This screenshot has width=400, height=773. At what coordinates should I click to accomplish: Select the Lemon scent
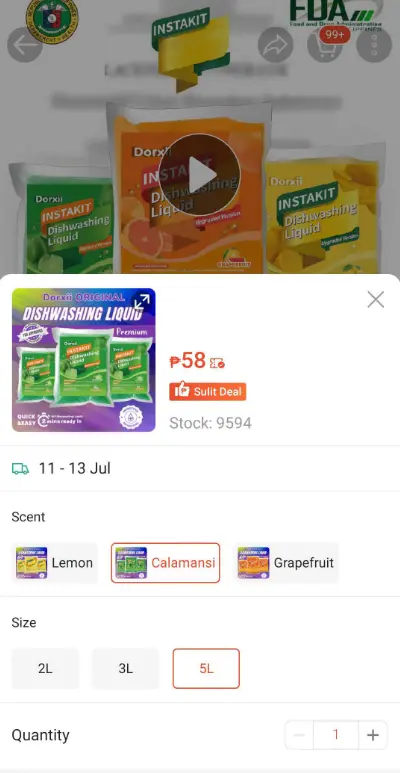(x=55, y=562)
